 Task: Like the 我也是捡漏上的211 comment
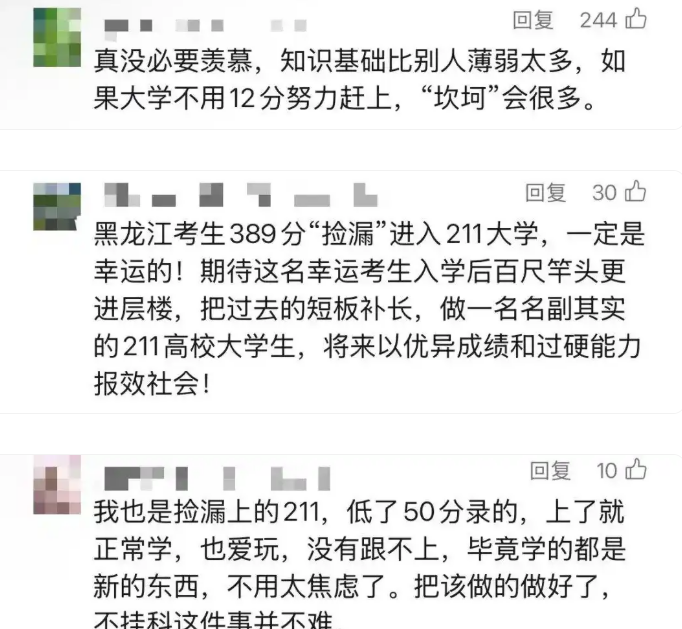tap(636, 469)
